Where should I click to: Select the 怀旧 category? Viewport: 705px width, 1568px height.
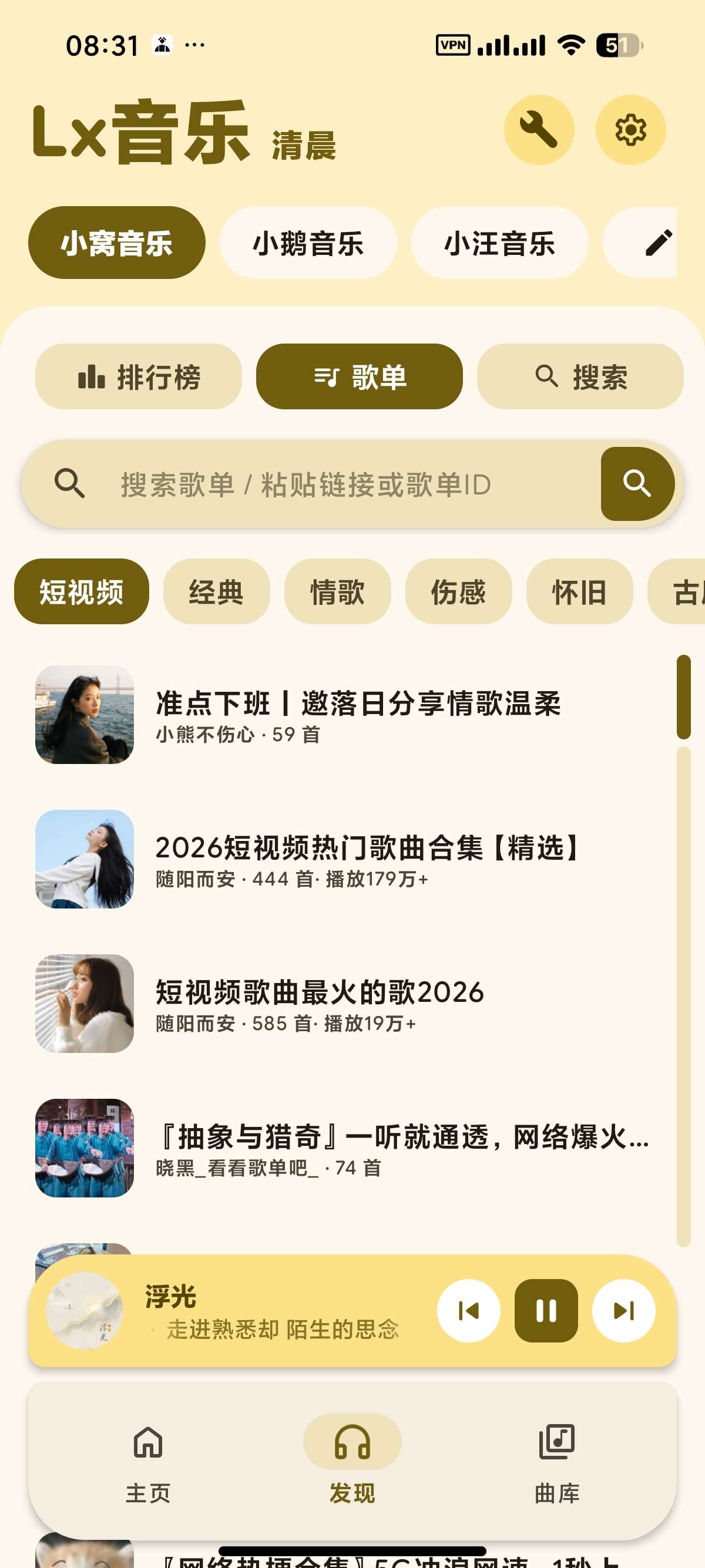[x=580, y=591]
